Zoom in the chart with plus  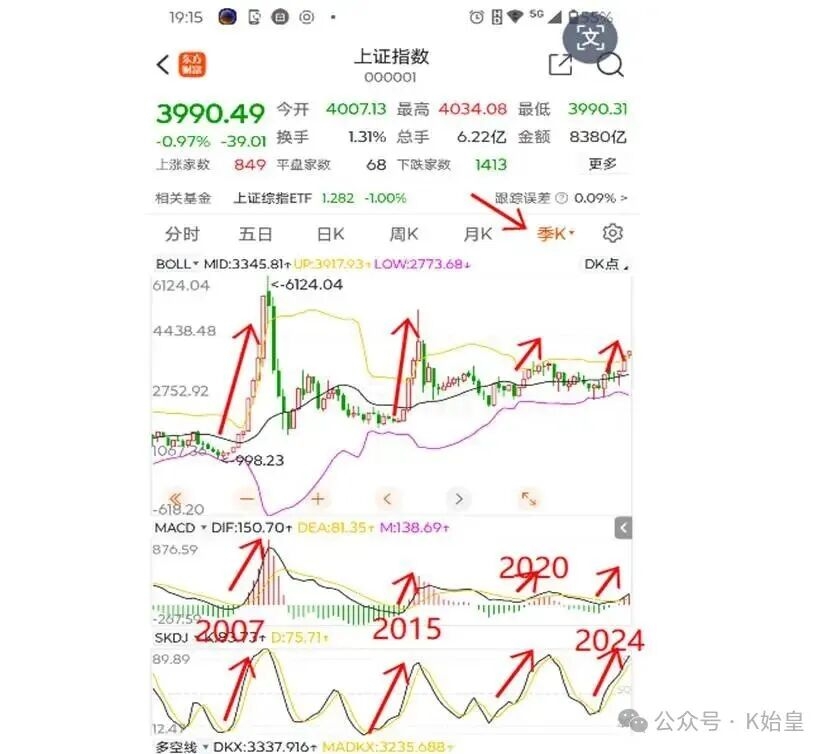317,498
